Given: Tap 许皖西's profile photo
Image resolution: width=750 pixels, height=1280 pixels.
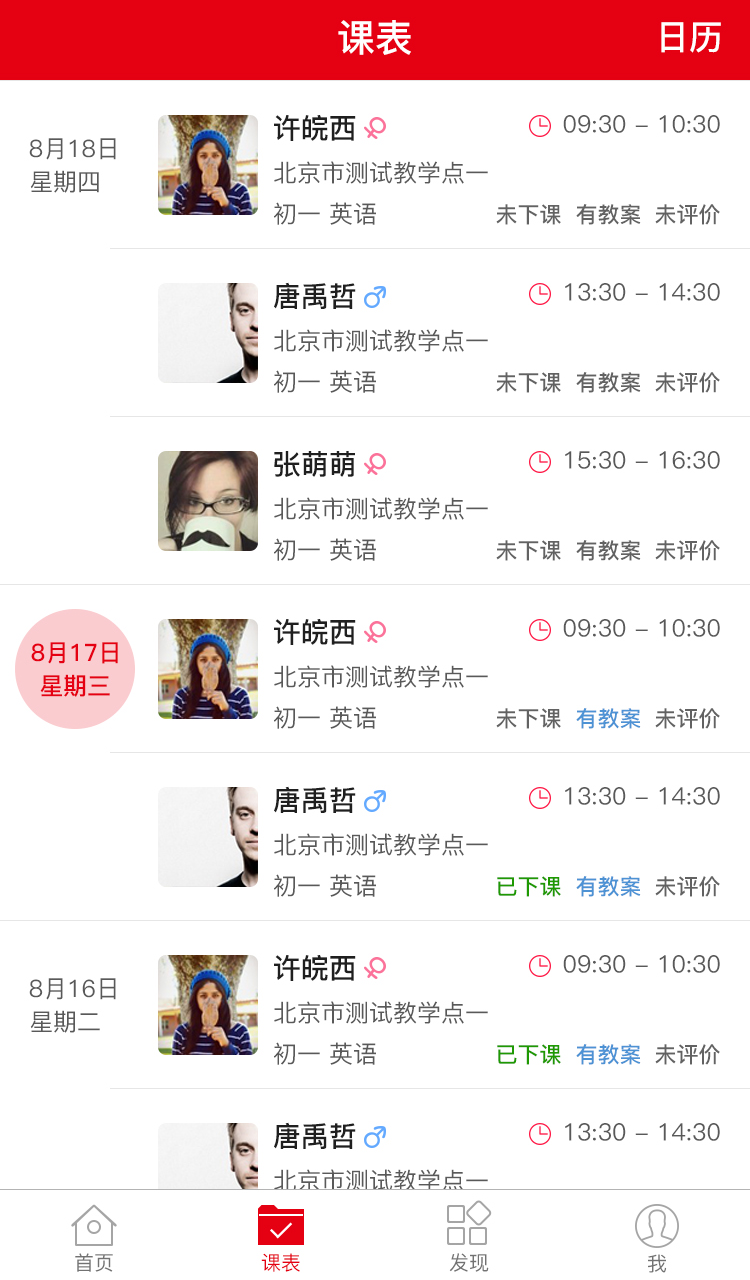Looking at the screenshot, I should click(x=207, y=164).
